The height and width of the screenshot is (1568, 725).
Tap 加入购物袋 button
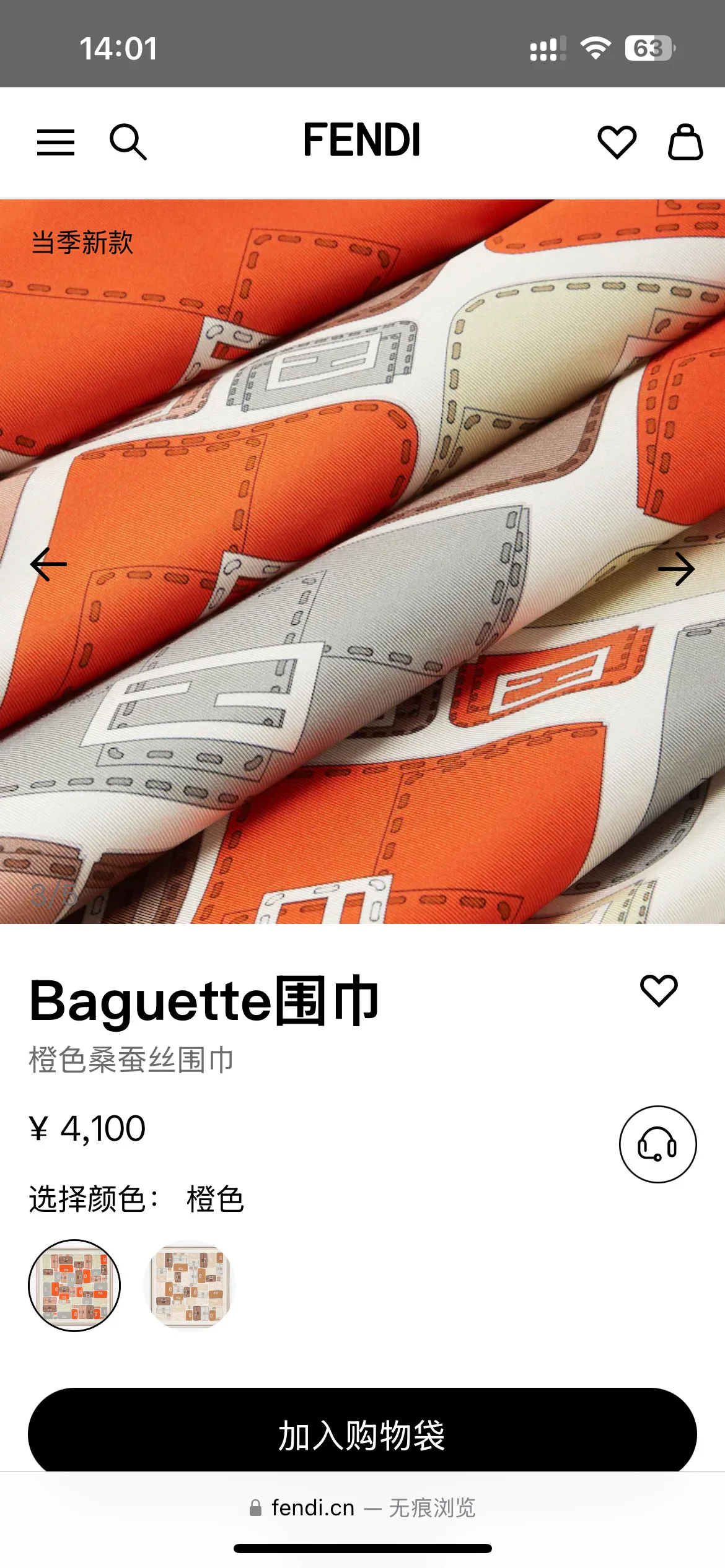[x=362, y=1434]
